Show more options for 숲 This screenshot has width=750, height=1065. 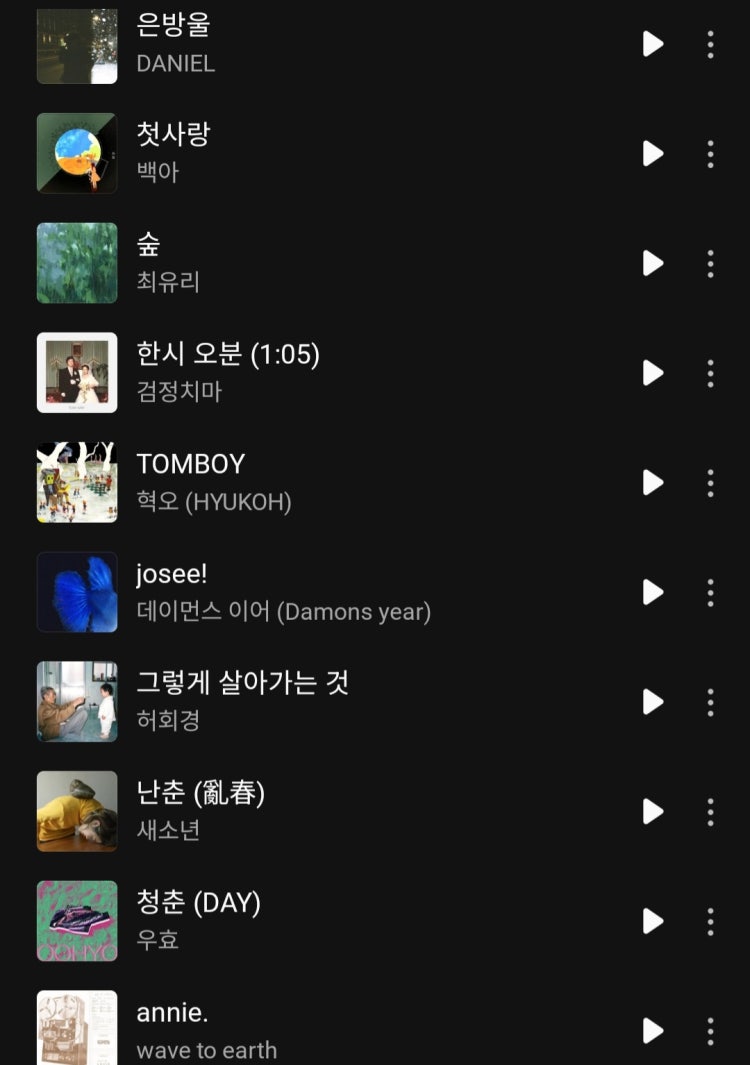coord(710,263)
